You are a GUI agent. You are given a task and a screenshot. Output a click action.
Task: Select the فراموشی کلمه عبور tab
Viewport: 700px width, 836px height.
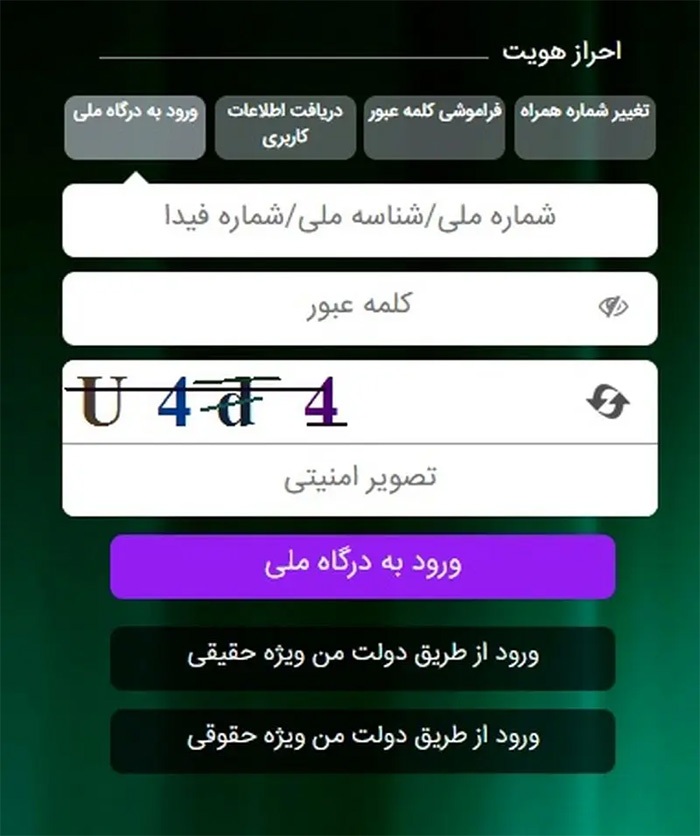pos(435,127)
